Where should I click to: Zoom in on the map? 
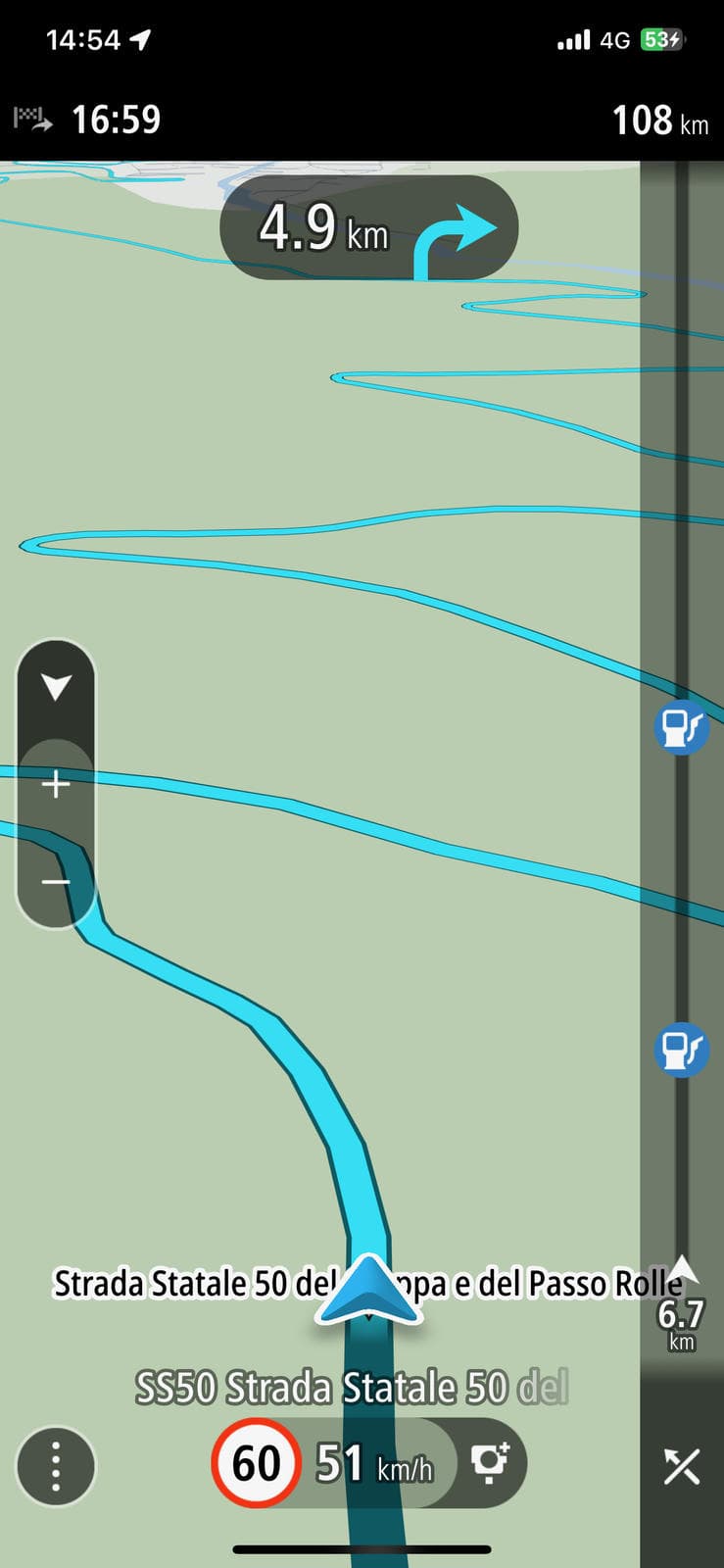[56, 785]
